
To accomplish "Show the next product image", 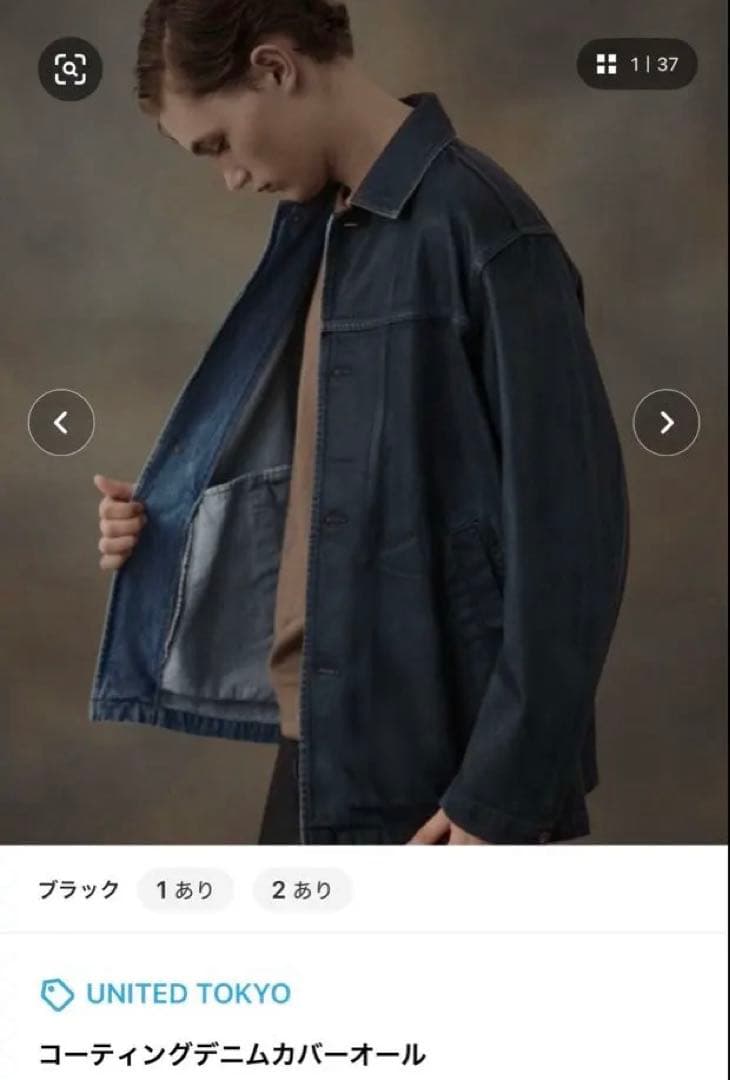I will click(666, 422).
